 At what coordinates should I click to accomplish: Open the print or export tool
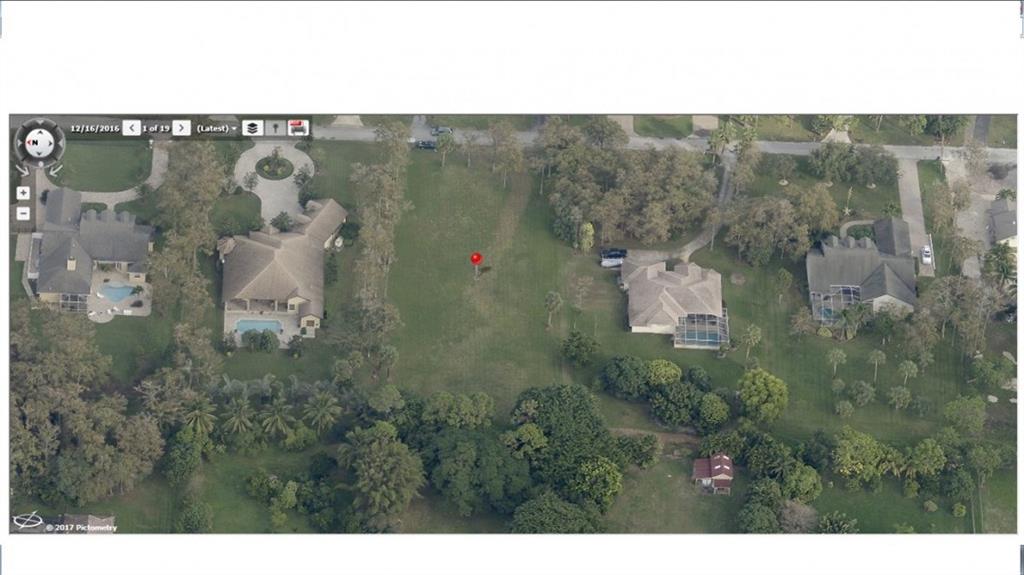click(298, 128)
